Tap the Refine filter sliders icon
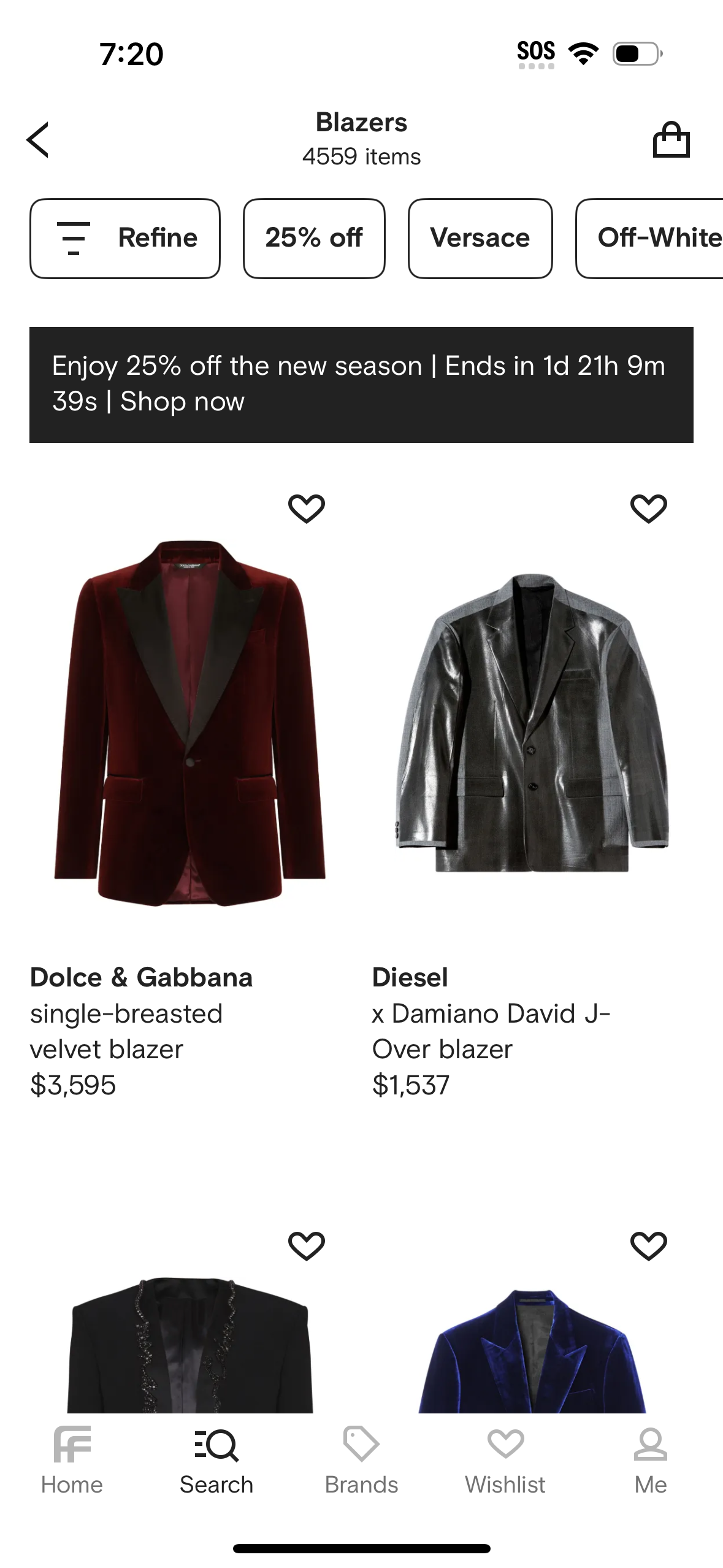The height and width of the screenshot is (1568, 723). 73,238
